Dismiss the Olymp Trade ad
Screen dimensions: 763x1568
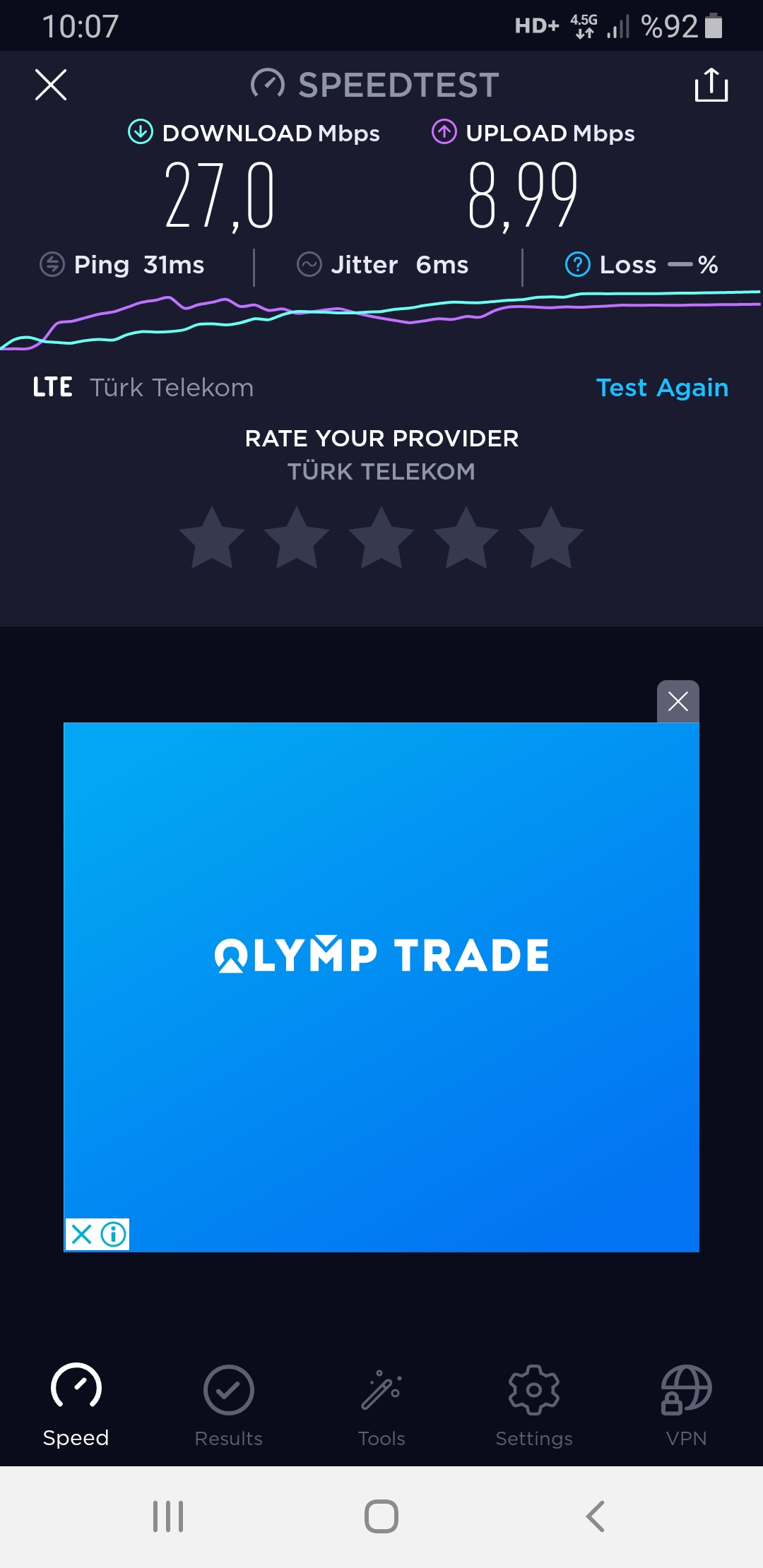[678, 701]
